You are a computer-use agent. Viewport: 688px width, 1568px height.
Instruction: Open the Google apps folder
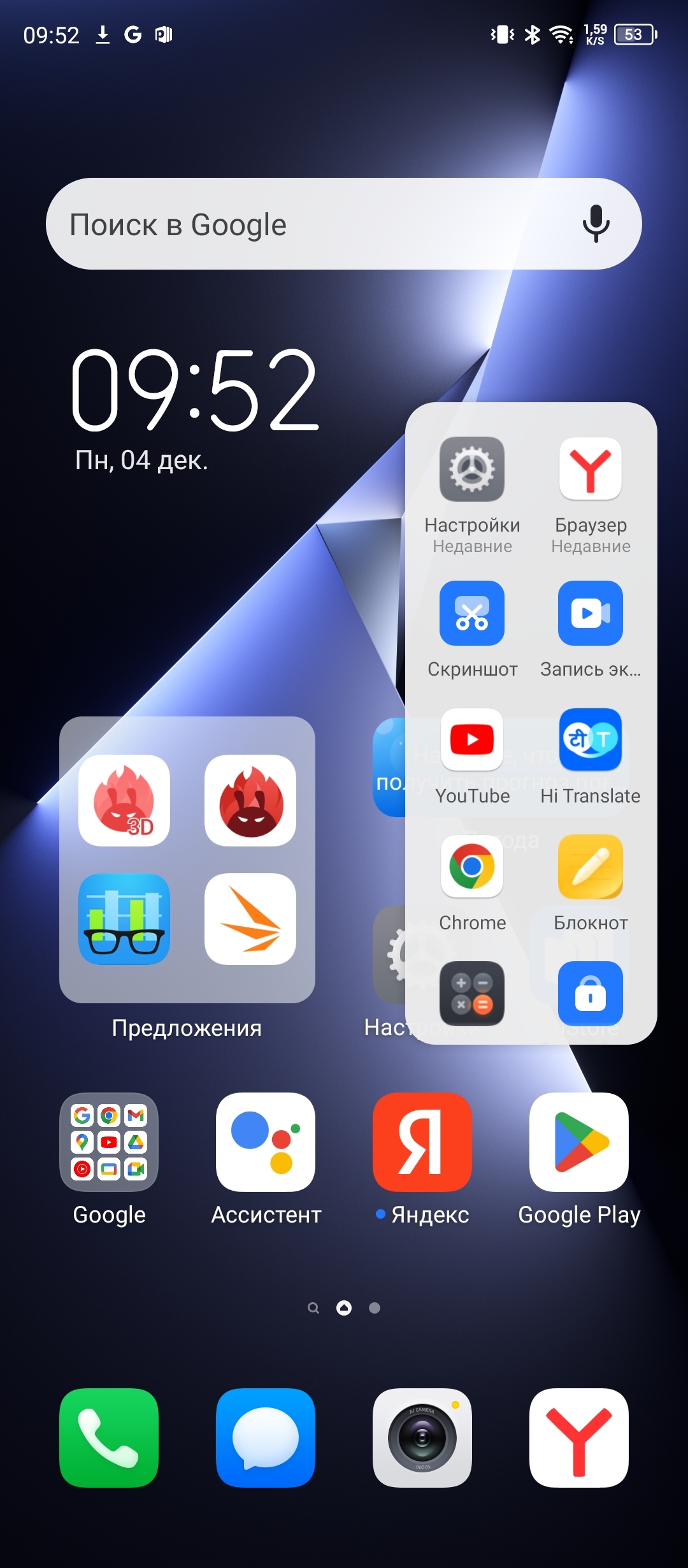[x=109, y=1142]
